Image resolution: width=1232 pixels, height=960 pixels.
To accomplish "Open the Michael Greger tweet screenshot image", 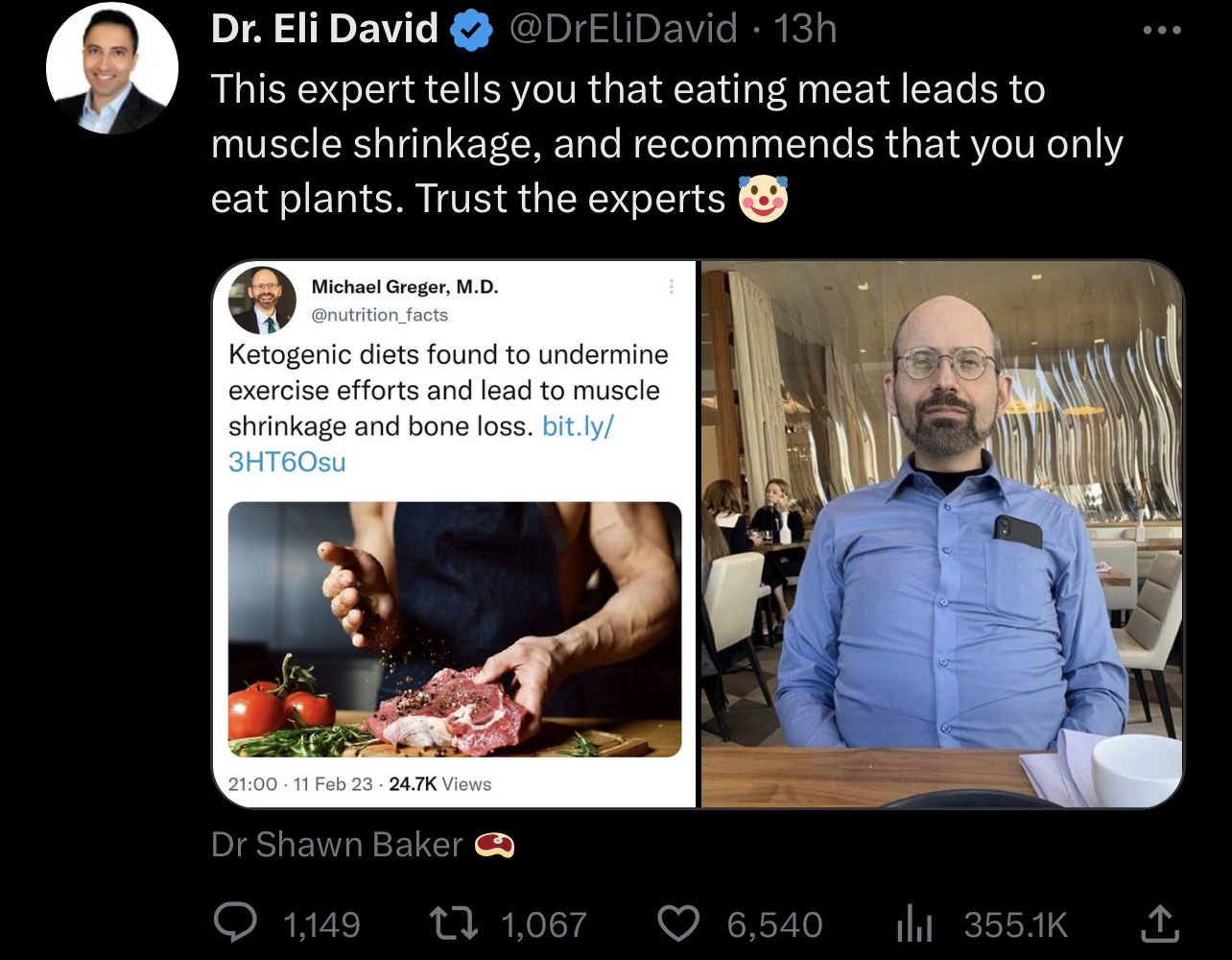I will coord(455,534).
